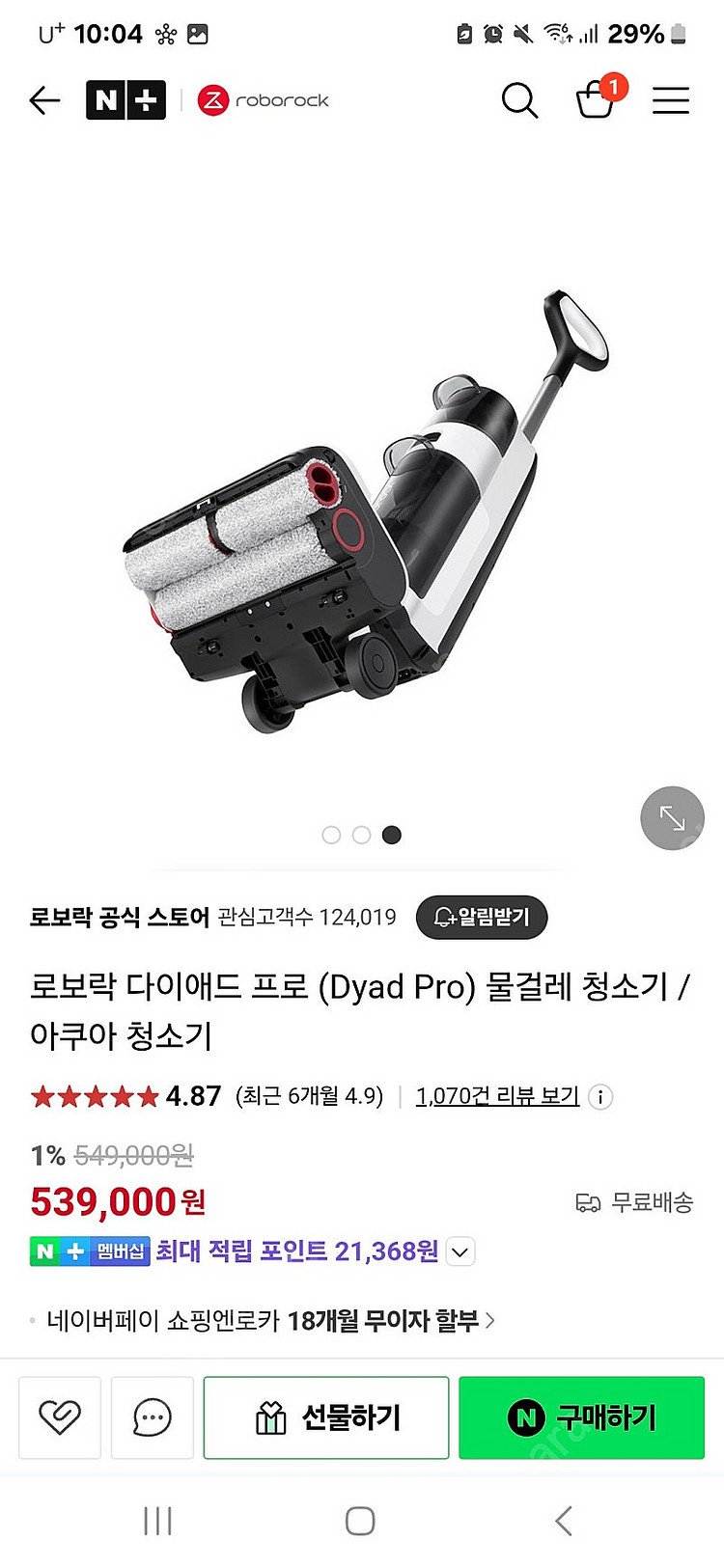Viewport: 724px width, 1568px height.
Task: View the 1,070건 리뷰 보기 link
Action: click(x=497, y=1096)
